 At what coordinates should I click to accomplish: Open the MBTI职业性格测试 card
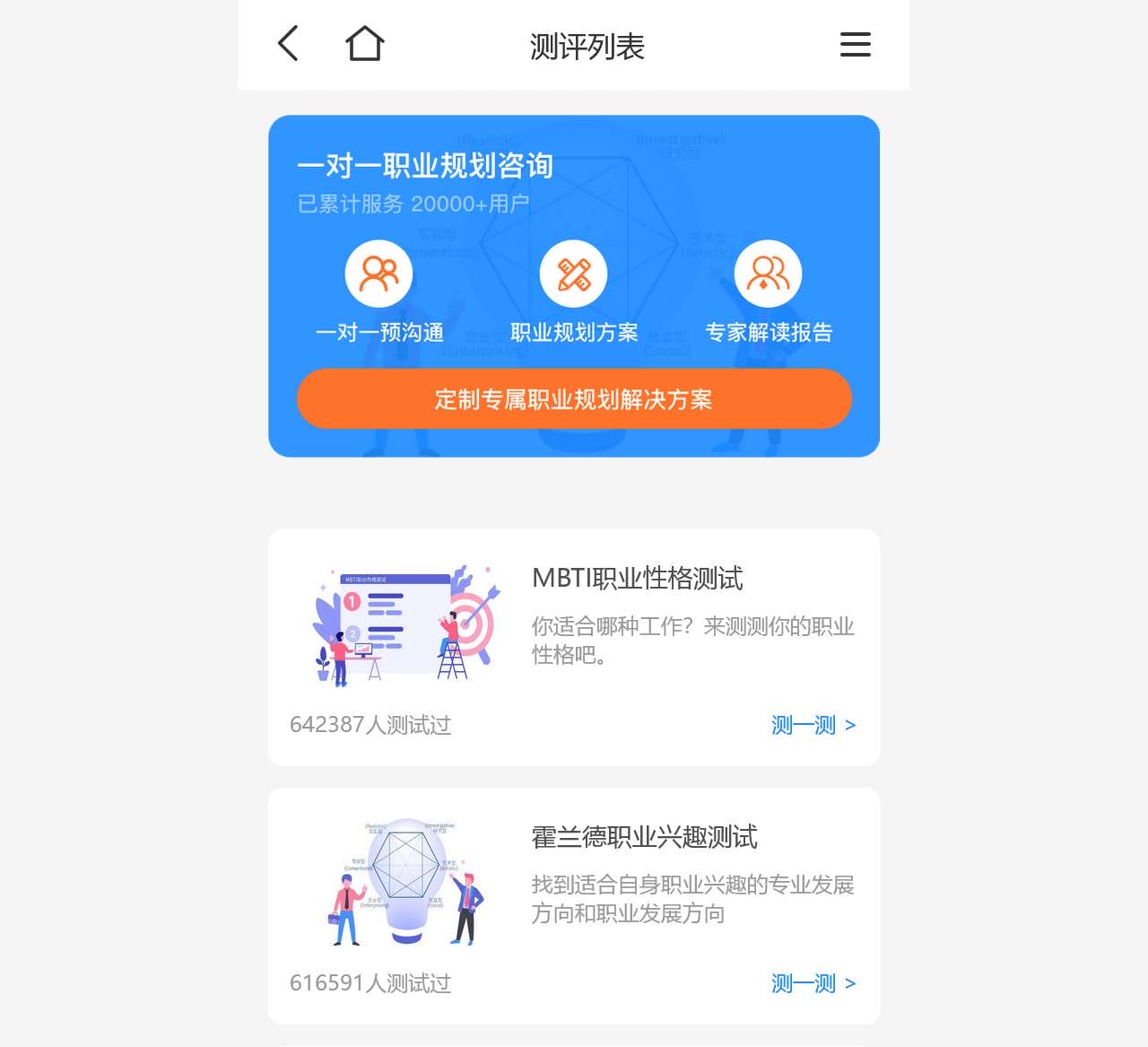[x=637, y=579]
